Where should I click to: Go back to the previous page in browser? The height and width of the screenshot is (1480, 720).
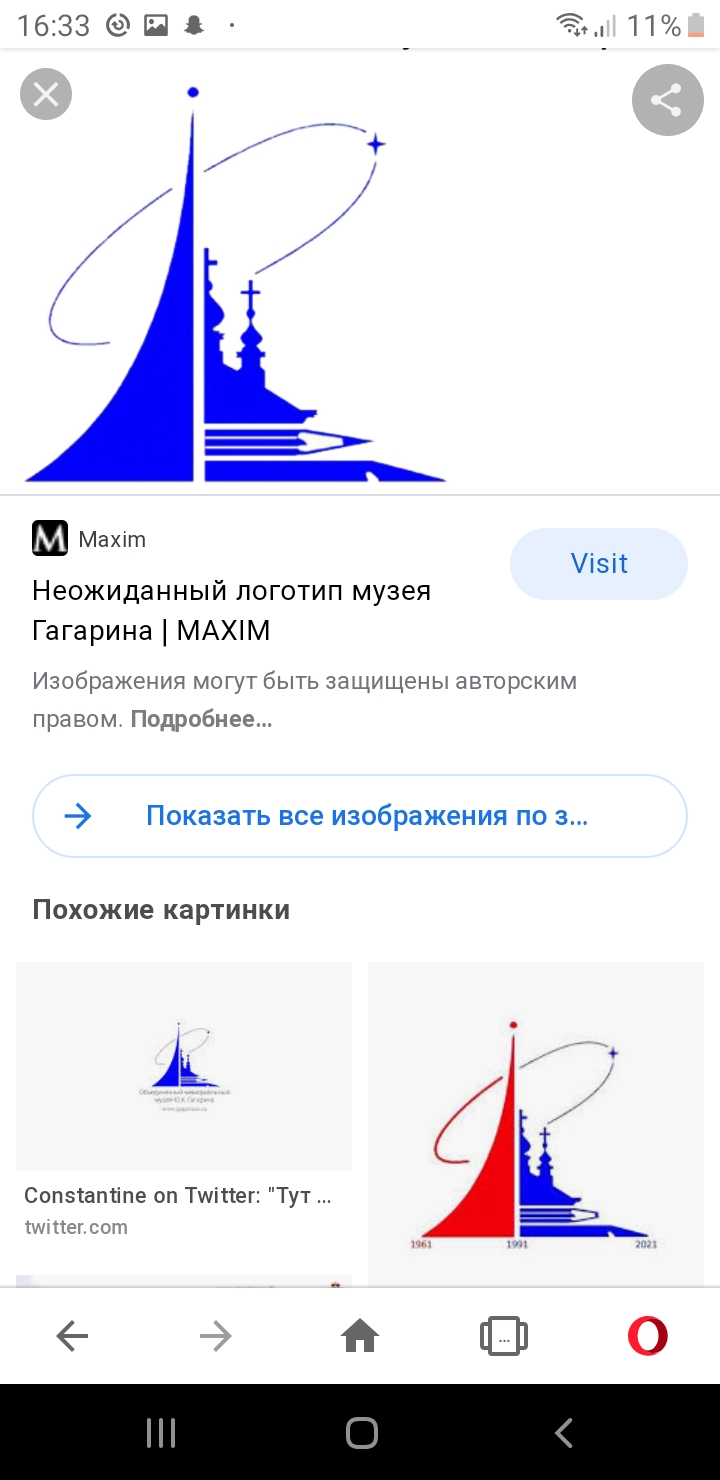pyautogui.click(x=72, y=1336)
